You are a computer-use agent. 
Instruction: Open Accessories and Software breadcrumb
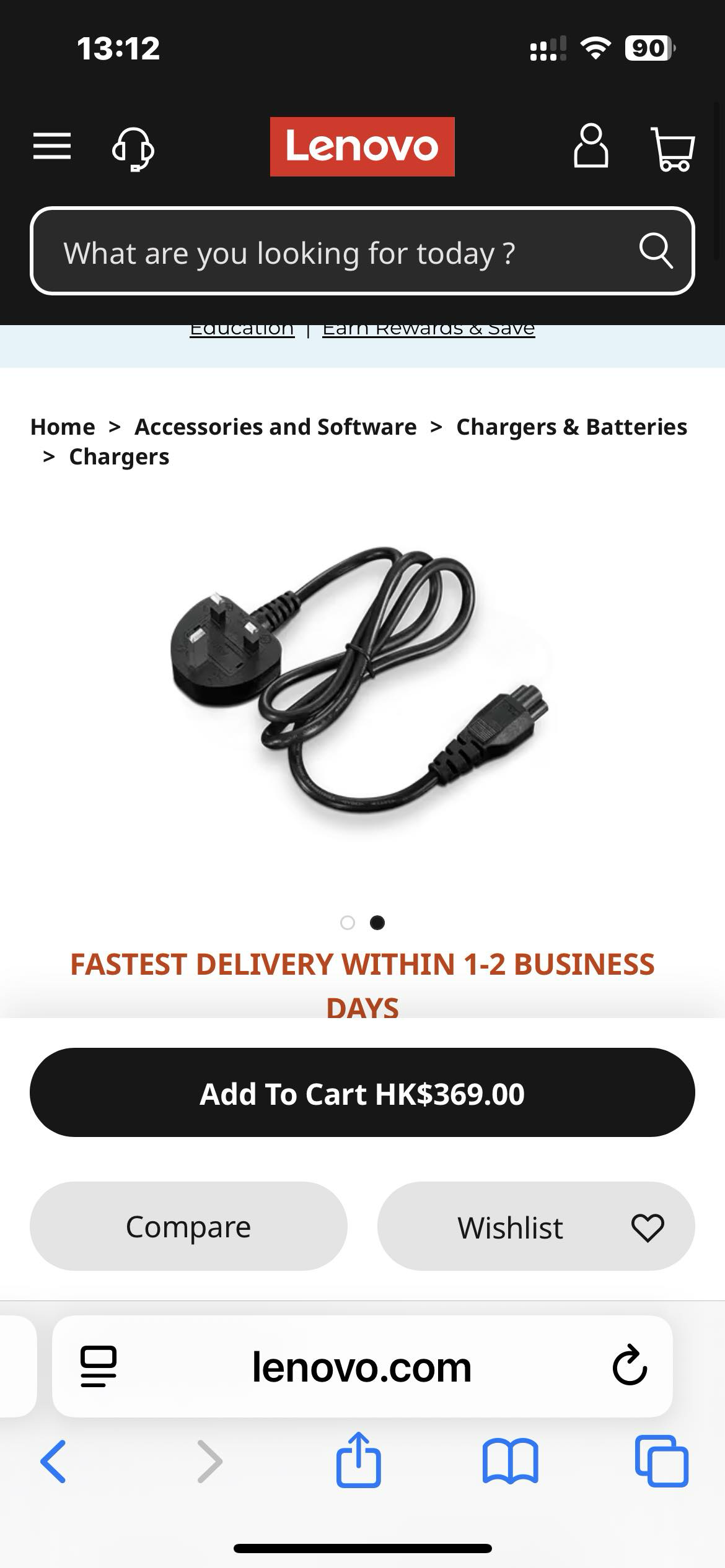click(x=276, y=427)
